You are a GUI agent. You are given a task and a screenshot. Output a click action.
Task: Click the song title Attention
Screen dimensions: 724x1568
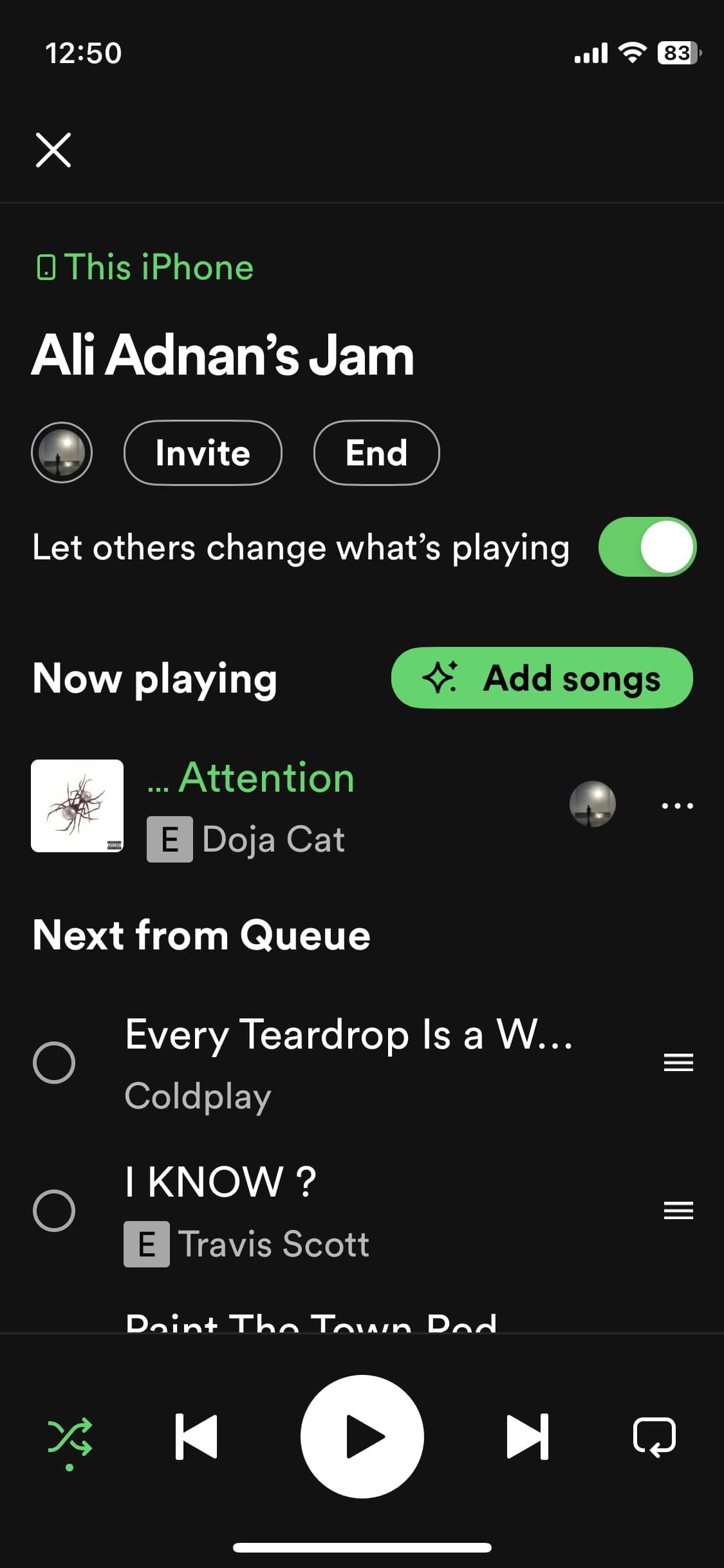(x=266, y=777)
